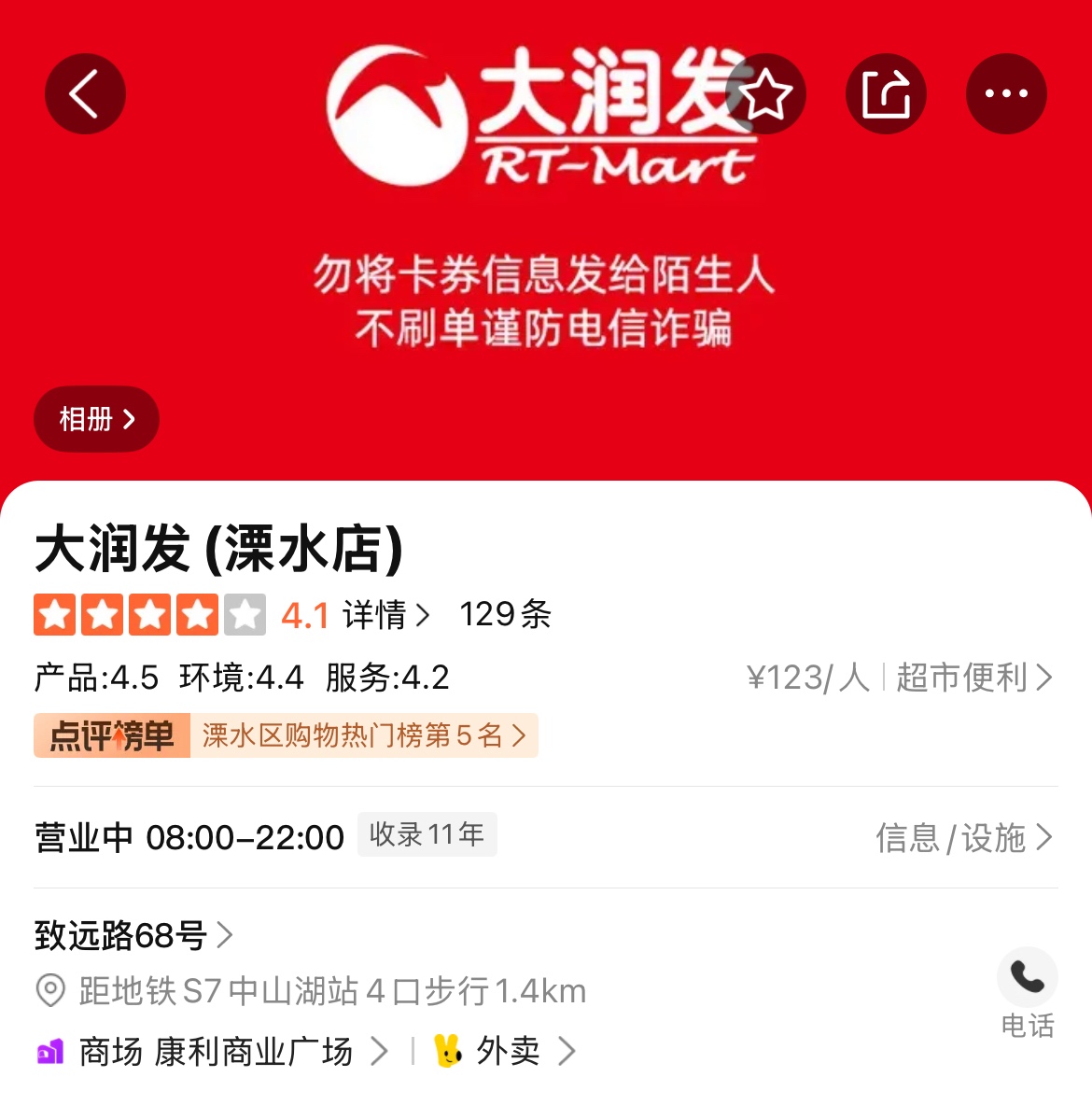This screenshot has width=1092, height=1105.
Task: Call the store via 电话 button
Action: click(1027, 992)
